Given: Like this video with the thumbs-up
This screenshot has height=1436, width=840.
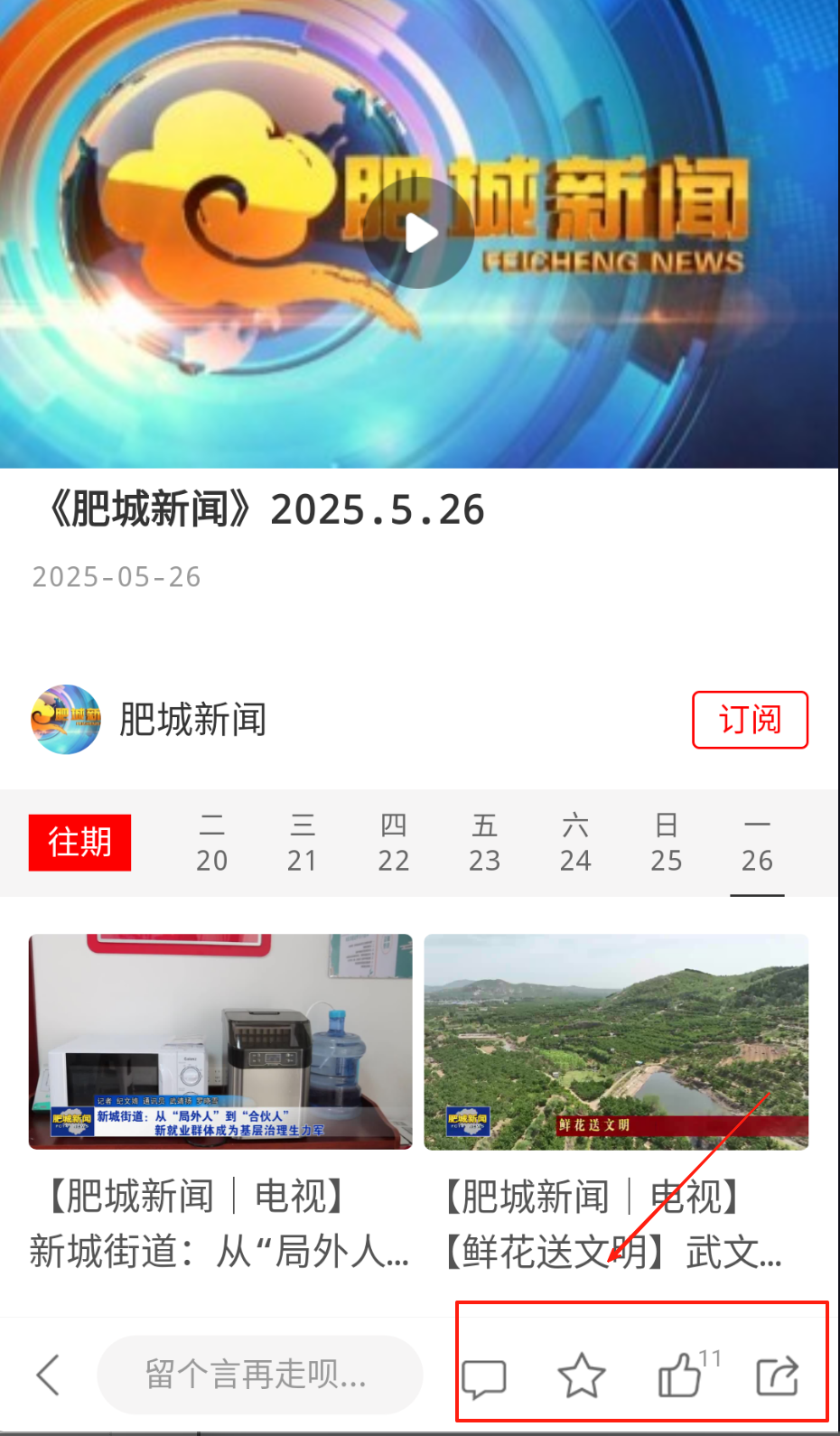Looking at the screenshot, I should [680, 1376].
